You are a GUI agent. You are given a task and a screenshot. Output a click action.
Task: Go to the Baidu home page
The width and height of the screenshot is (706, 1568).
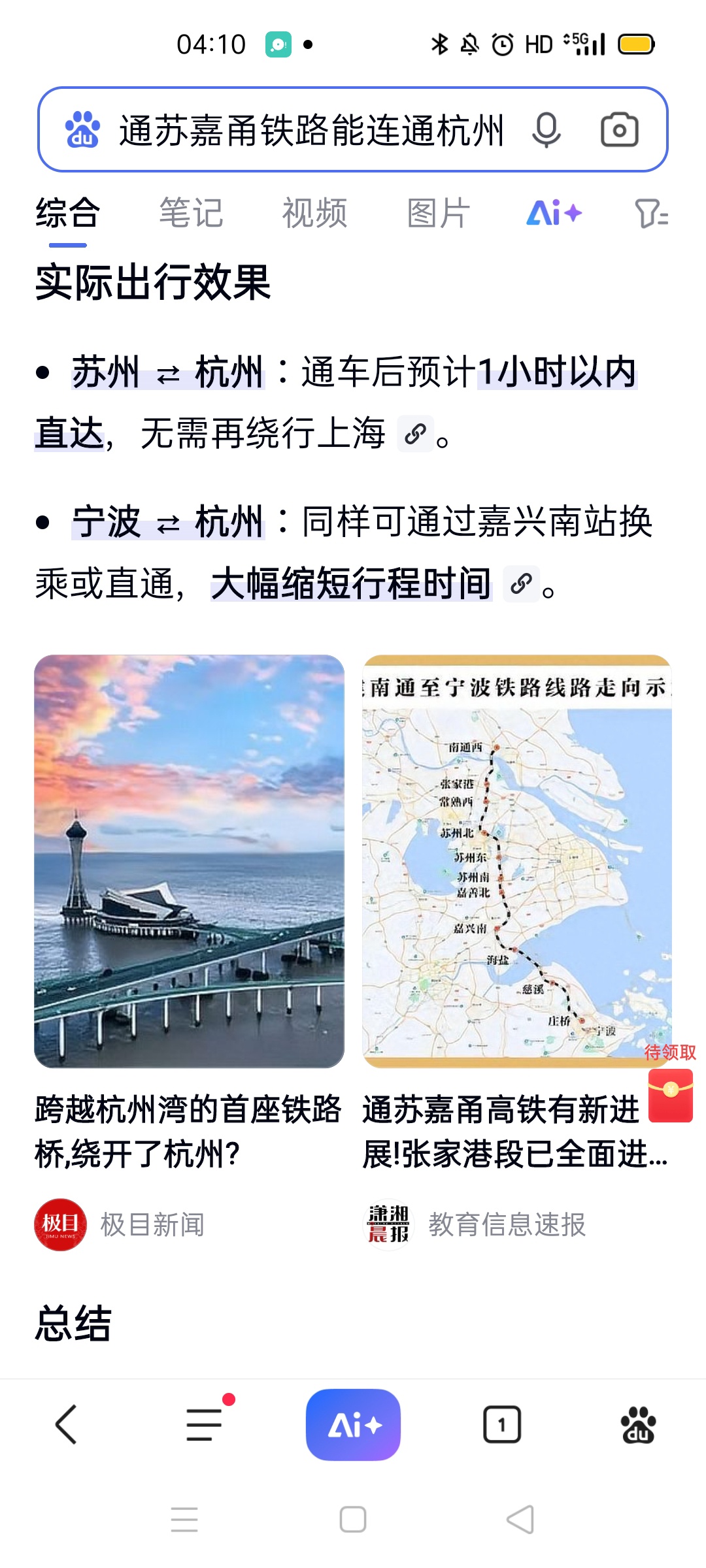coord(638,1424)
